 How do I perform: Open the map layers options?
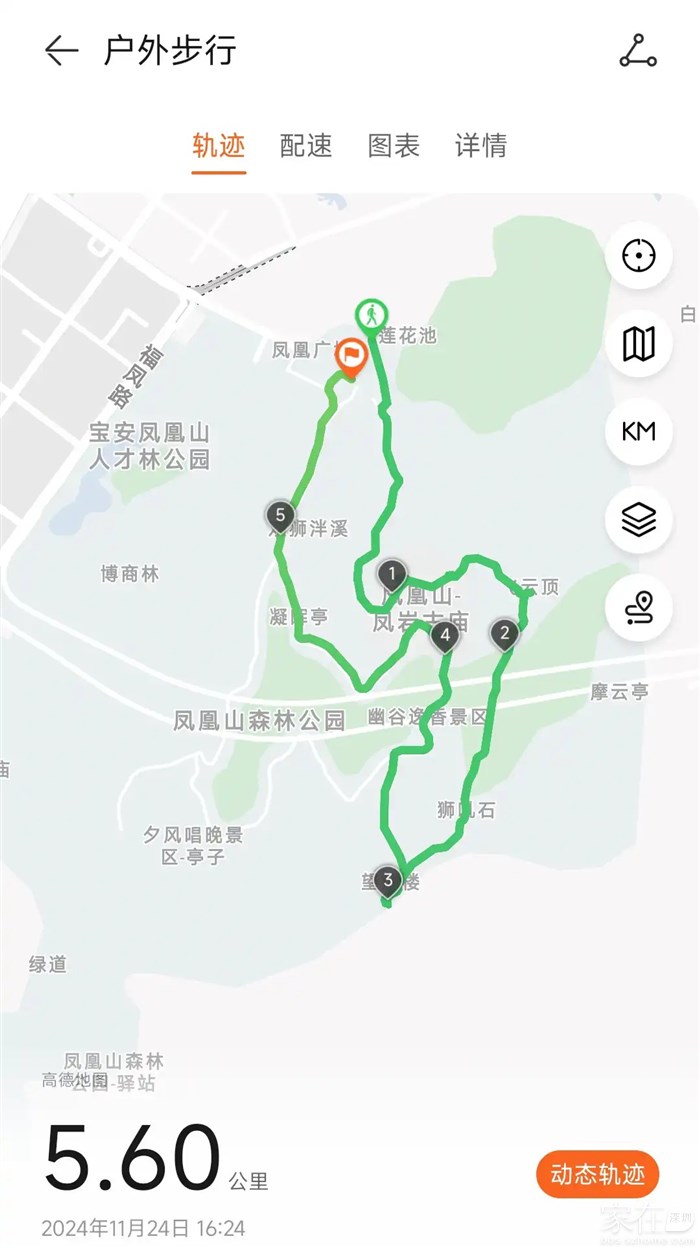click(x=638, y=519)
